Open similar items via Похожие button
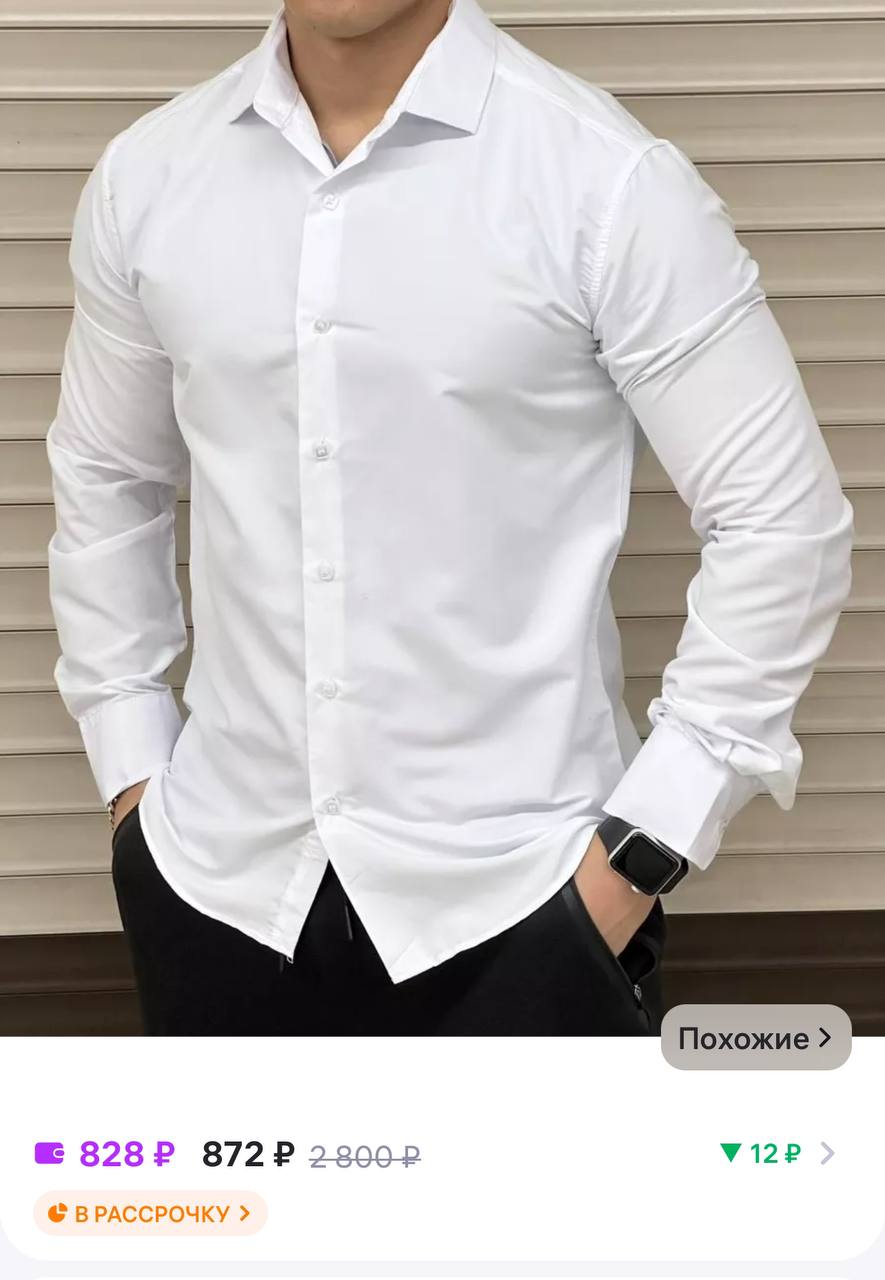885x1280 pixels. [x=756, y=1038]
